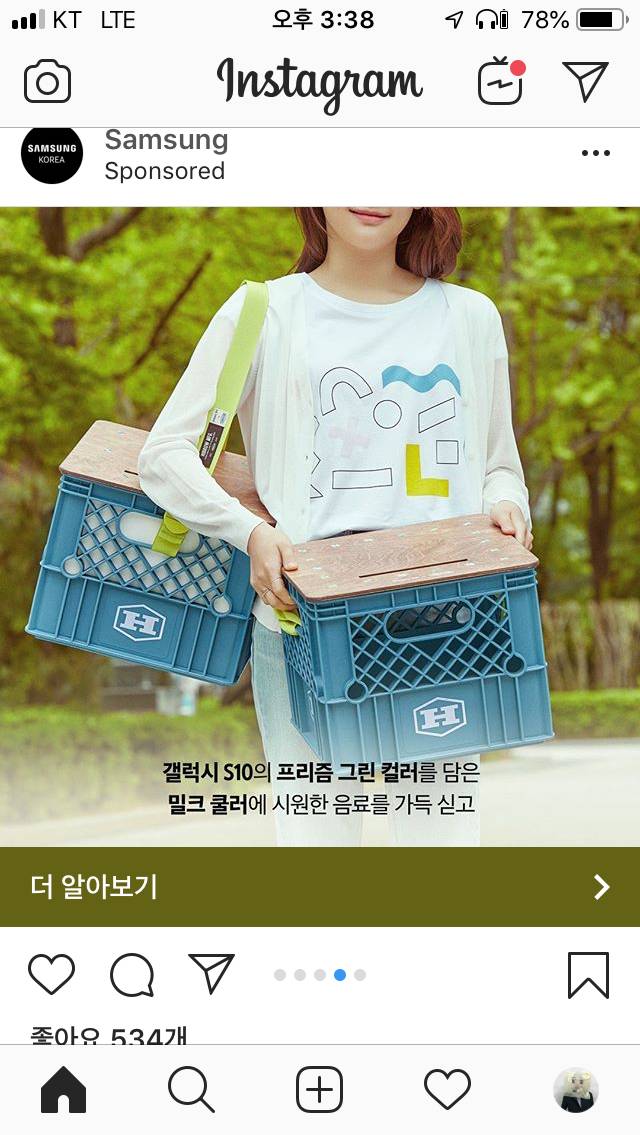Screen dimensions: 640x1135
Task: Open direct messages paper plane in the header
Action: [x=585, y=82]
